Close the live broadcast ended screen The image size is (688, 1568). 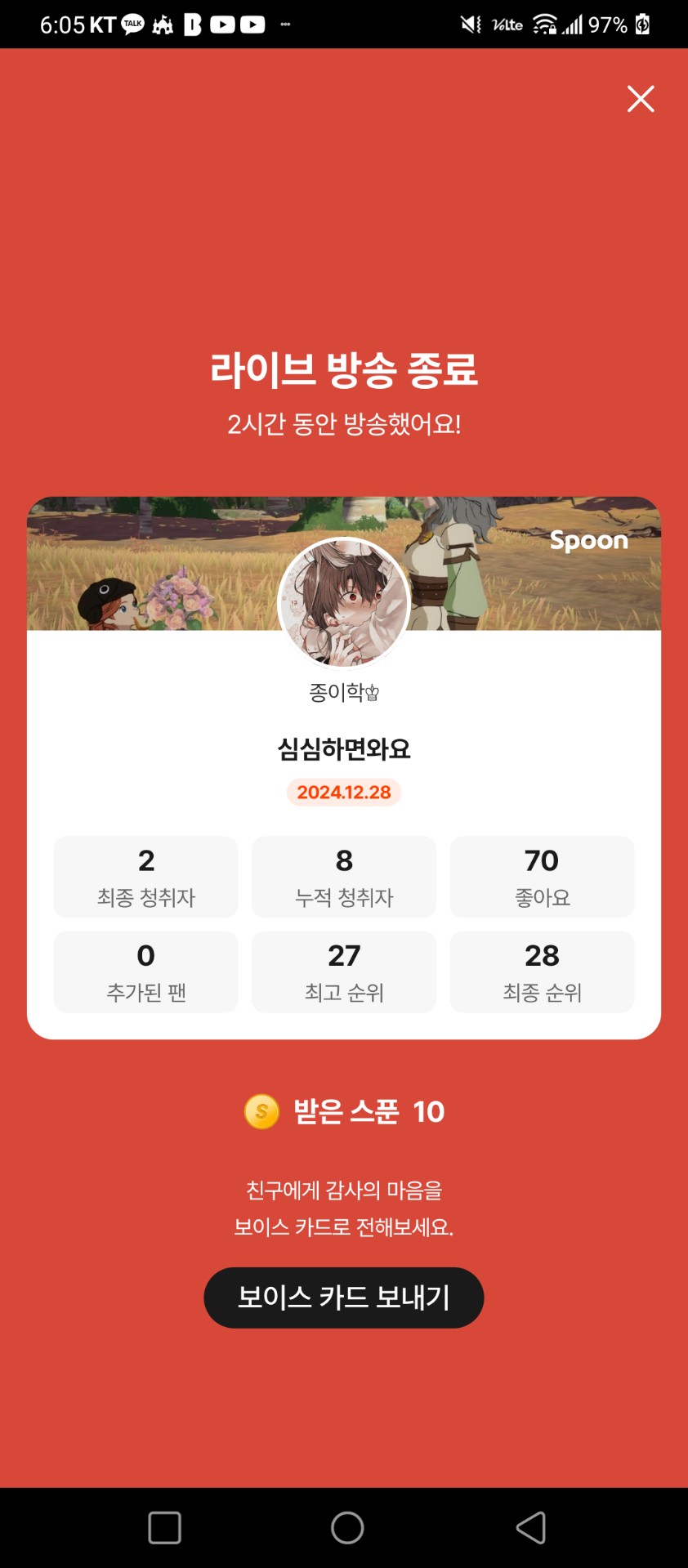click(641, 99)
